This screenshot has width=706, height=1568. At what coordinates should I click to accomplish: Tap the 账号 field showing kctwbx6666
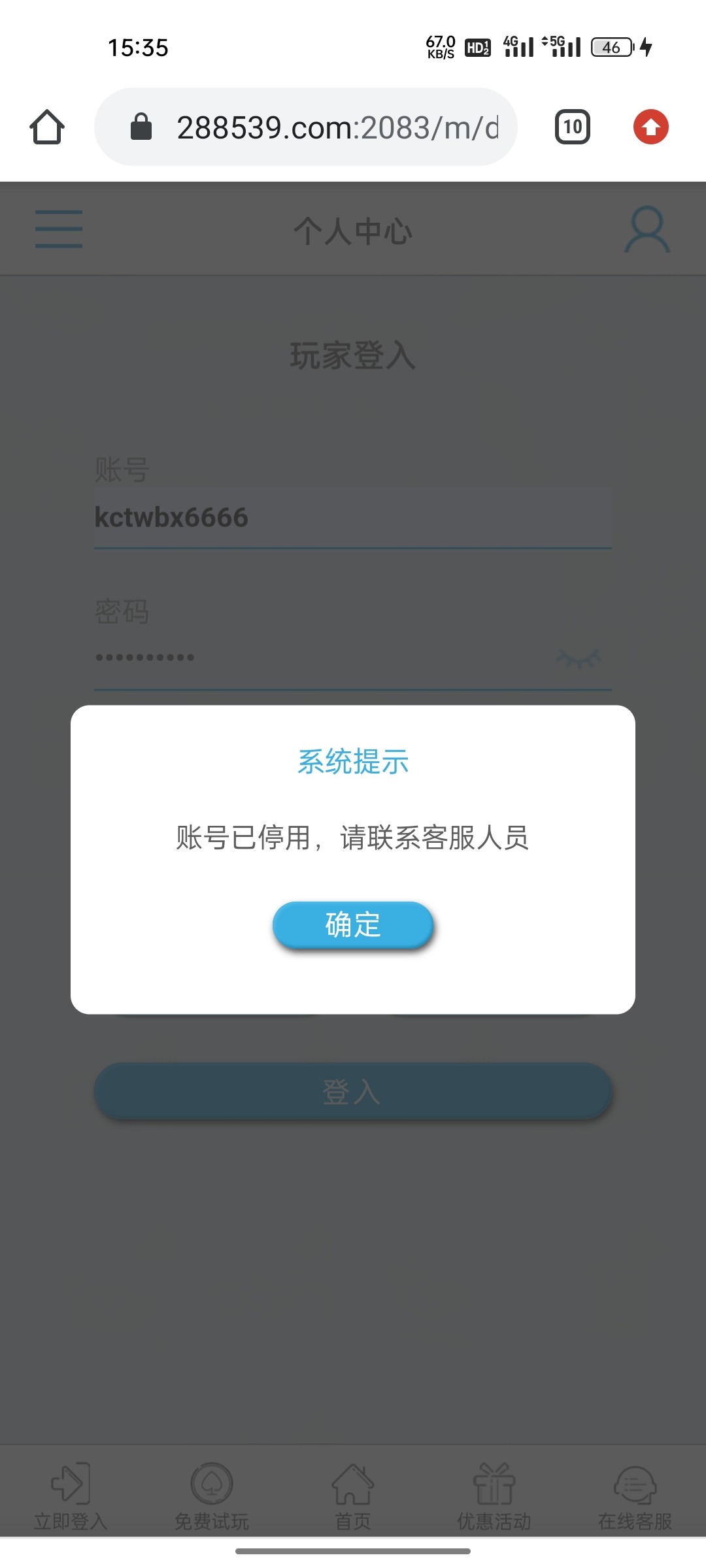353,517
